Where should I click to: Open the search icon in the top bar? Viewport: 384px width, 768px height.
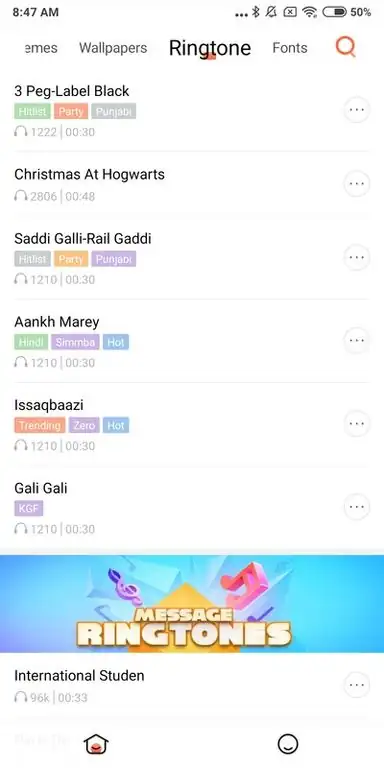point(346,48)
